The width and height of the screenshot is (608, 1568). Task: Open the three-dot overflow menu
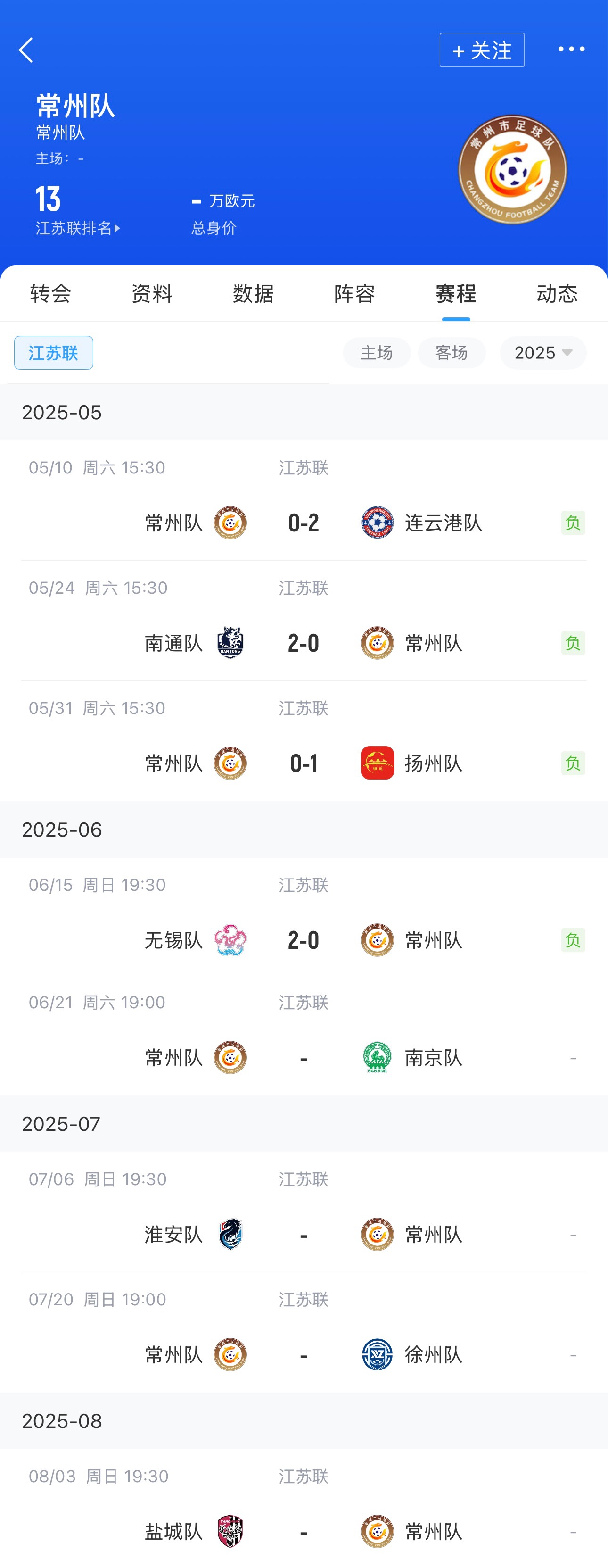571,50
